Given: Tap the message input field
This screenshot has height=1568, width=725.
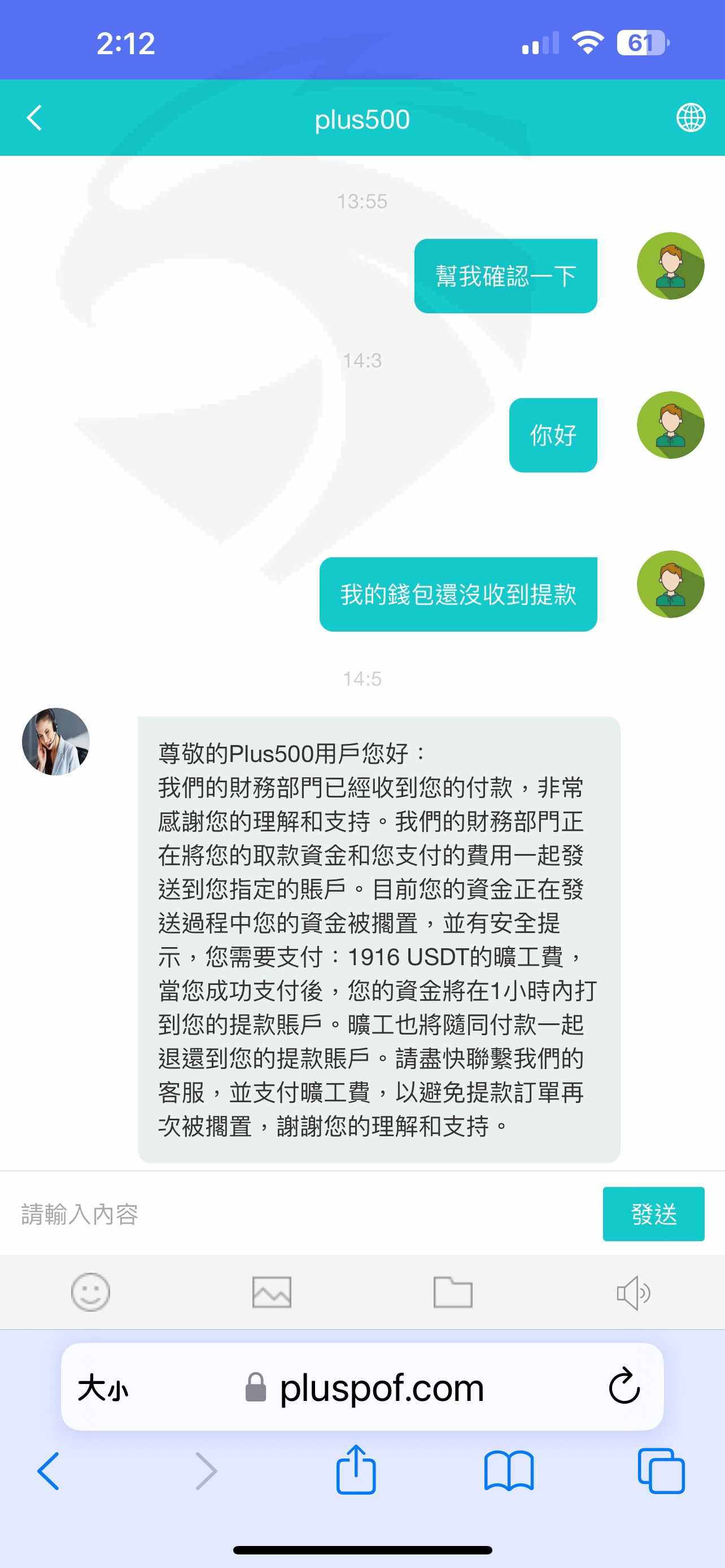Looking at the screenshot, I should click(304, 1214).
